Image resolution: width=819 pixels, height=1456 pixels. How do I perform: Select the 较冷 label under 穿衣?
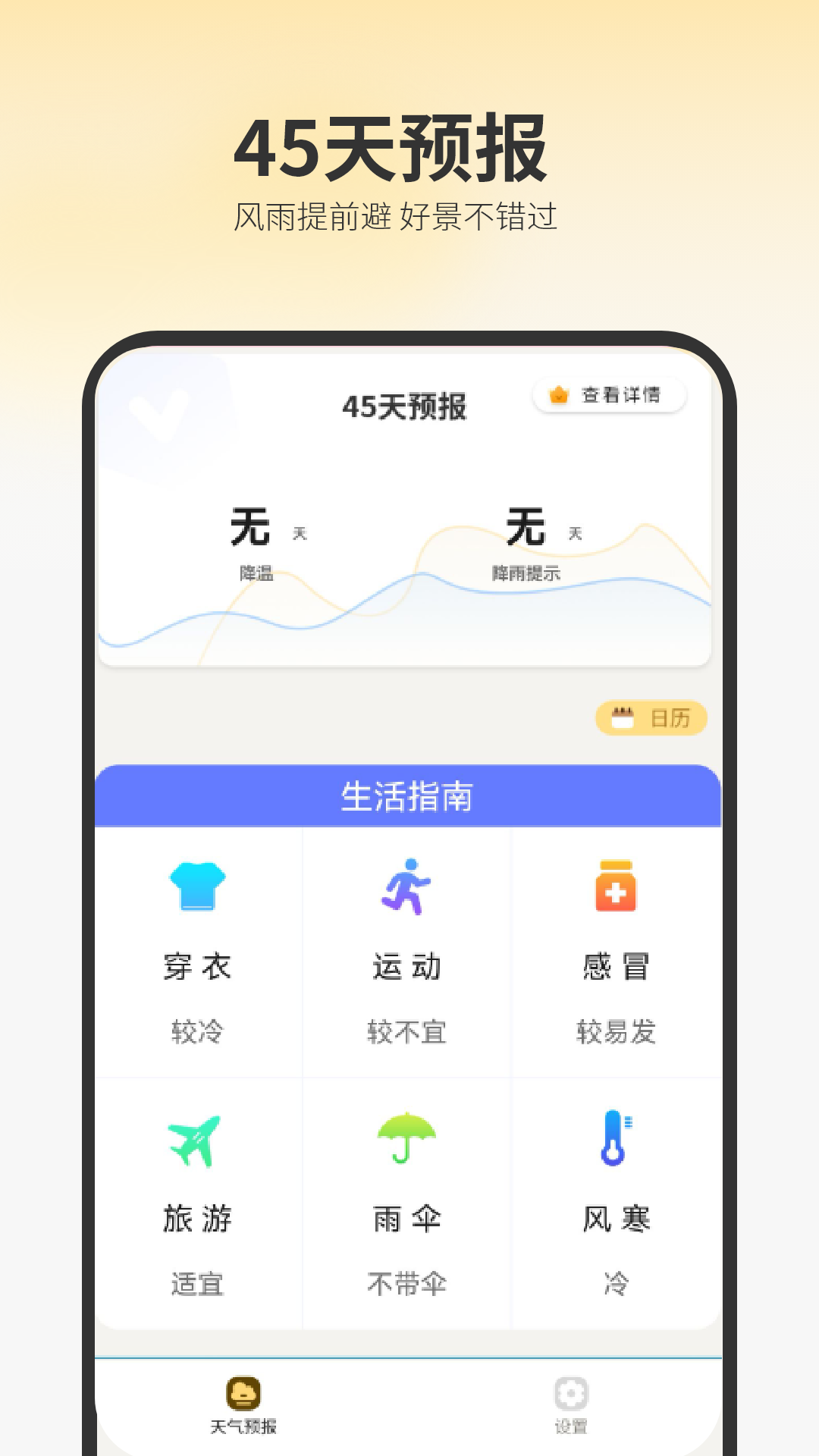[x=197, y=1031]
